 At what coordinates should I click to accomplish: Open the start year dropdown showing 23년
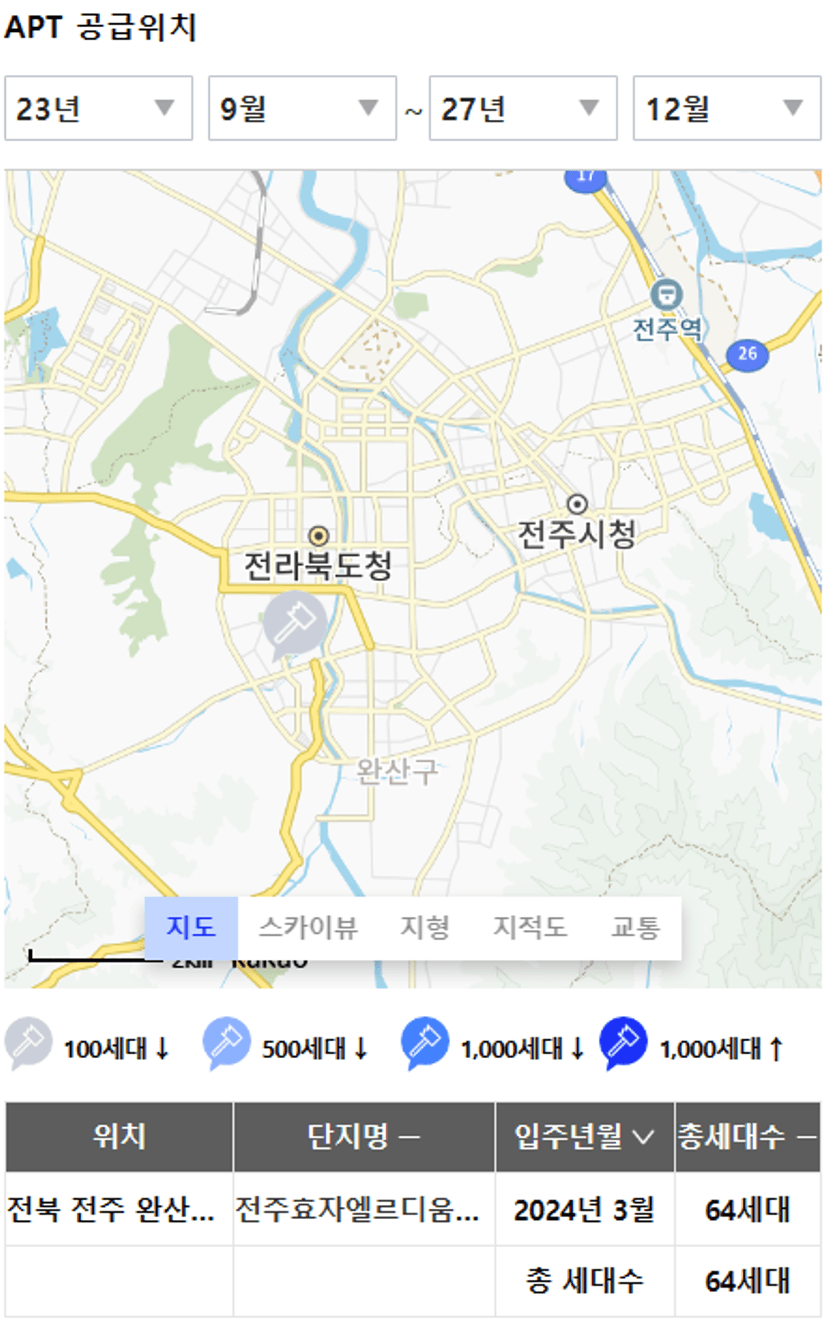coord(98,108)
